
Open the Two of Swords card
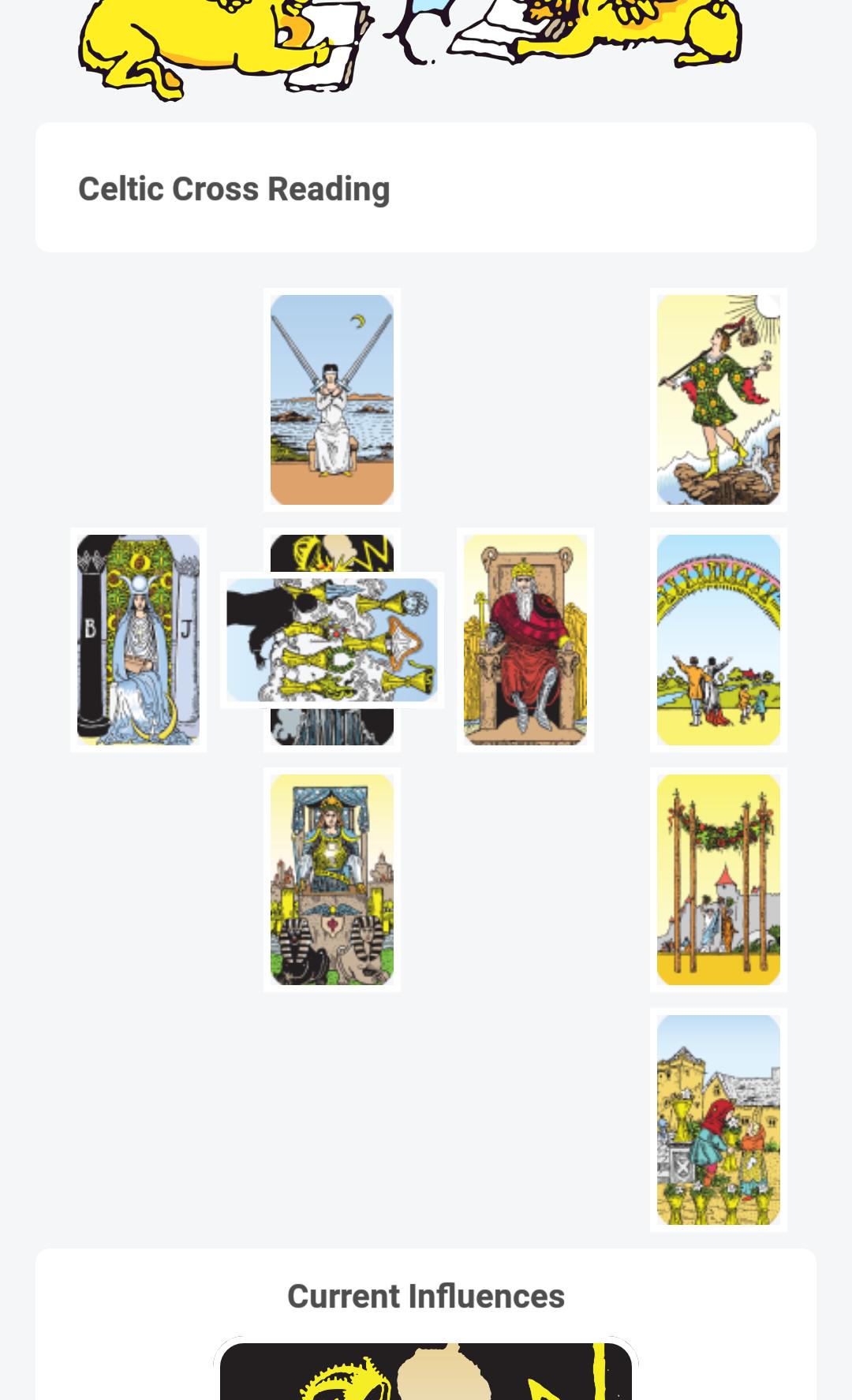pos(331,399)
